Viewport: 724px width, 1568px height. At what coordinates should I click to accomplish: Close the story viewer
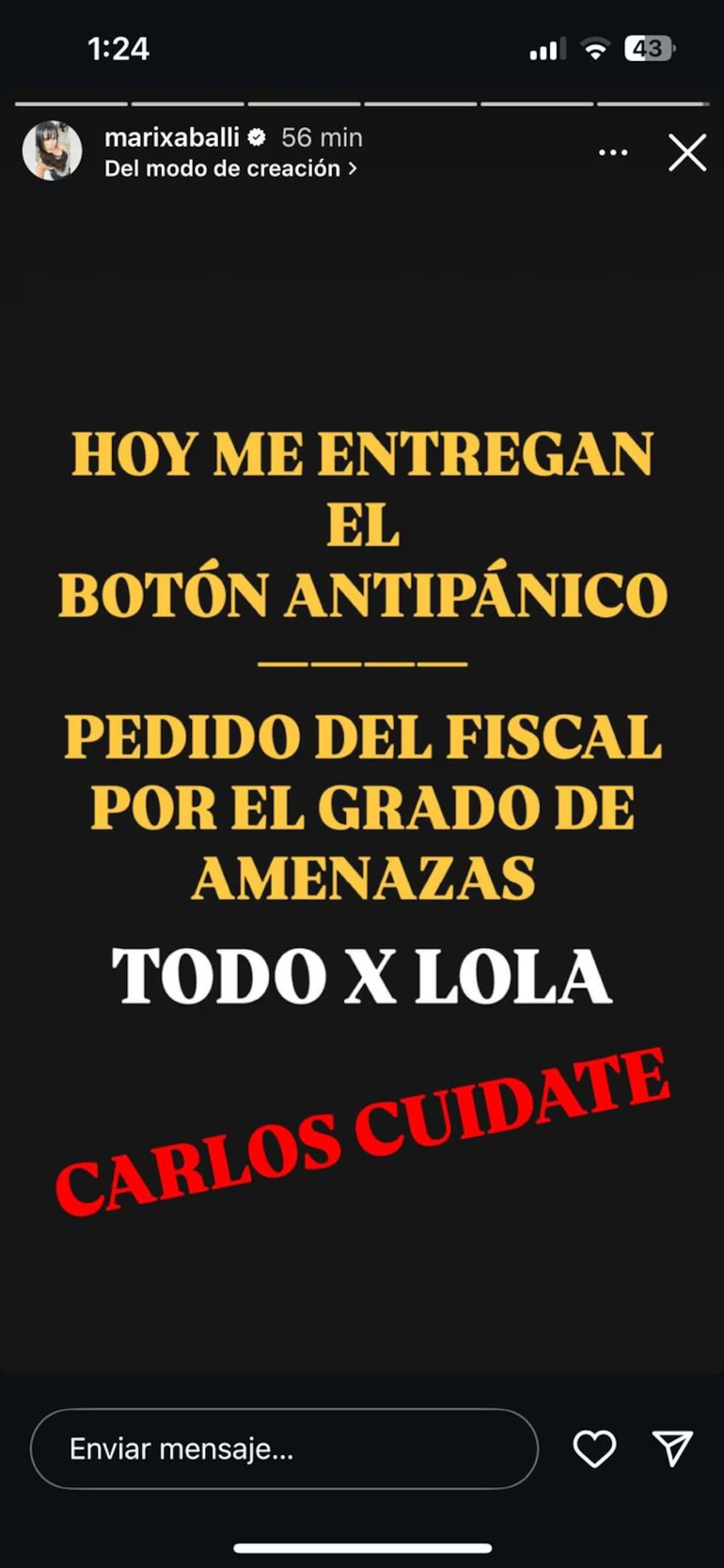pos(687,152)
